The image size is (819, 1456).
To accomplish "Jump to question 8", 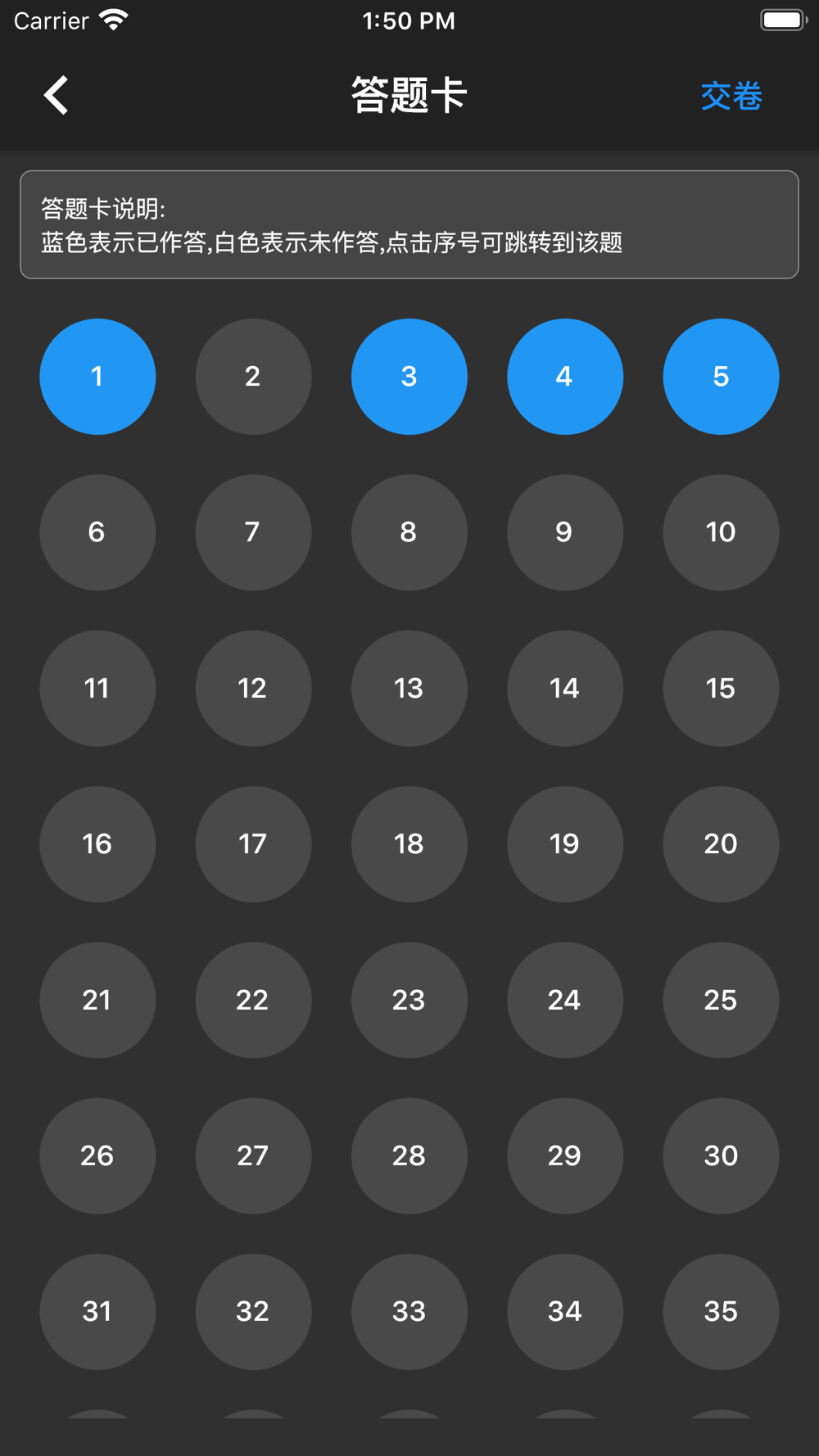I will coord(409,532).
